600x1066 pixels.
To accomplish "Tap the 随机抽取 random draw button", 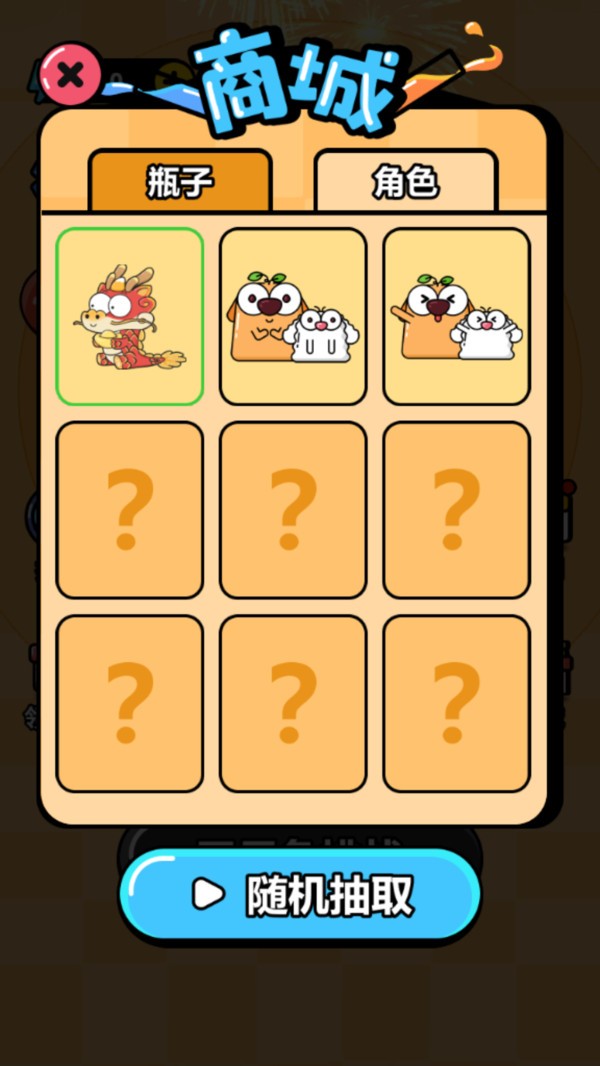I will coord(300,894).
